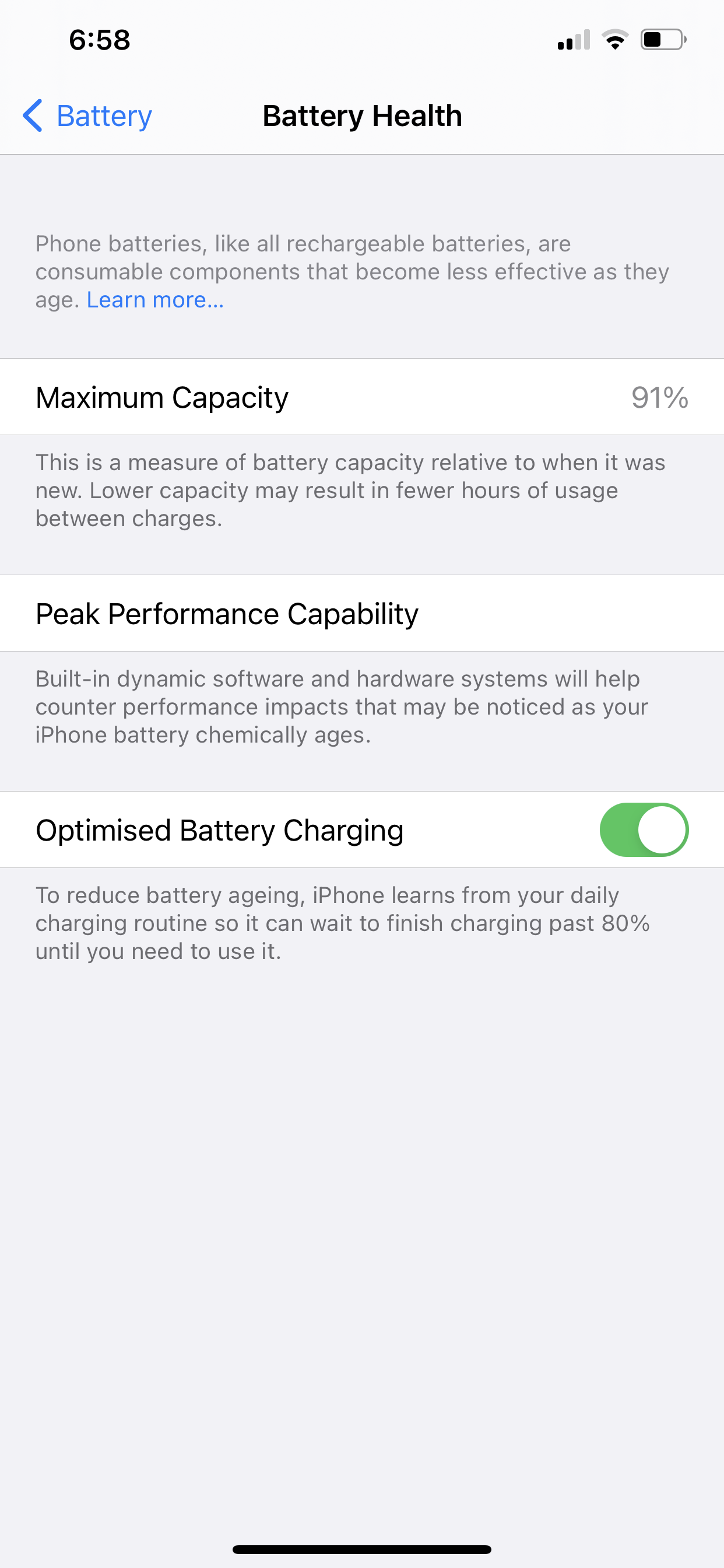Return to the Battery menu
Screen dimensions: 724x1568
coord(85,115)
